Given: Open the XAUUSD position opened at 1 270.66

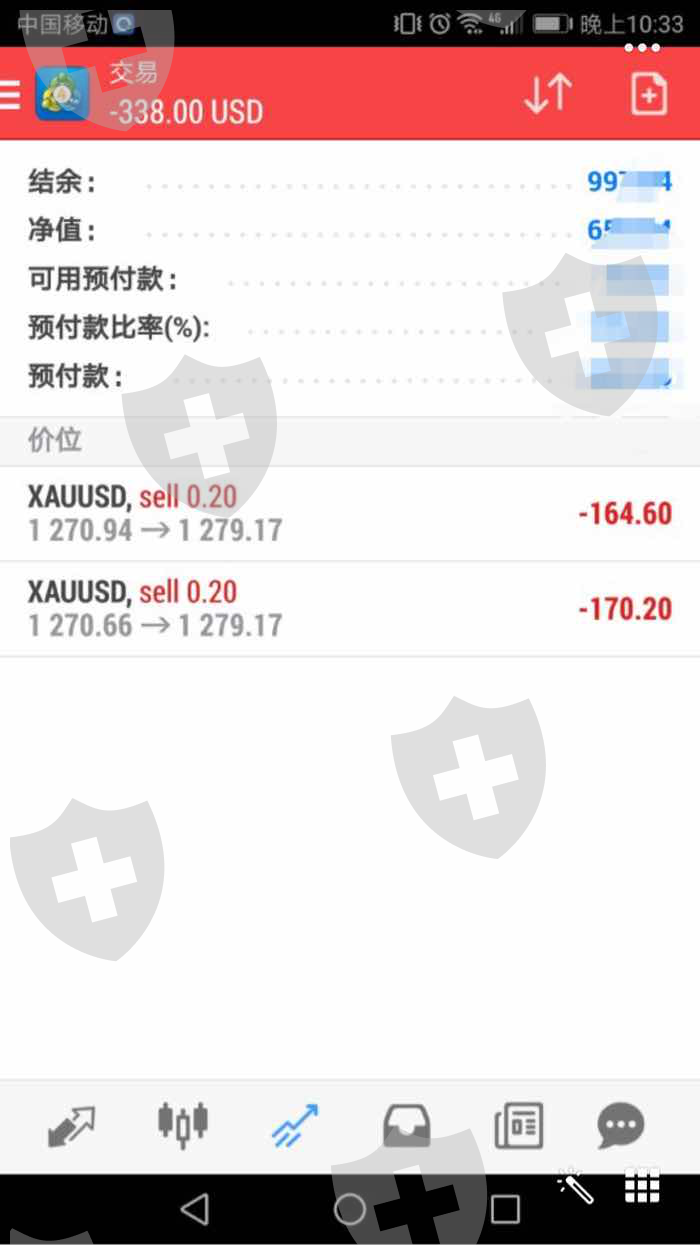Looking at the screenshot, I should [350, 609].
